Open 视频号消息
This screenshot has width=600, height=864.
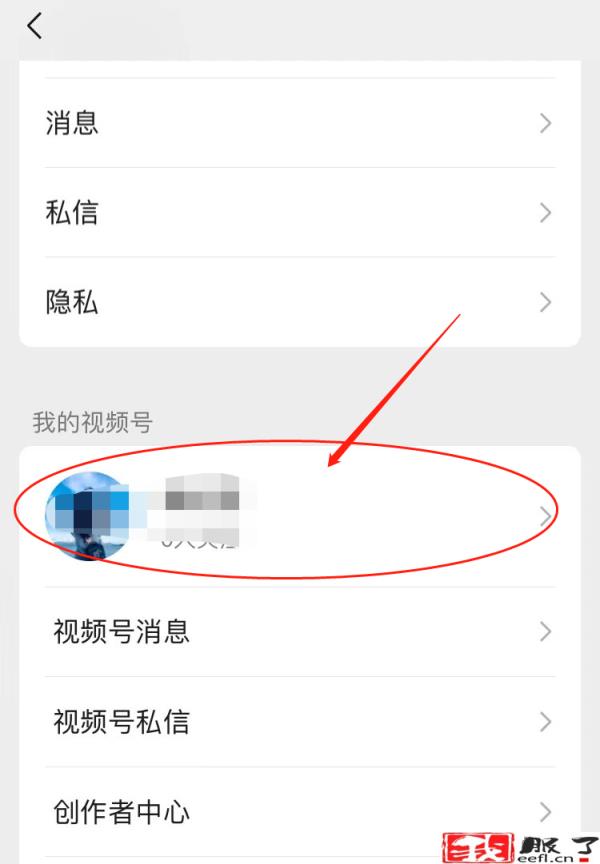298,632
